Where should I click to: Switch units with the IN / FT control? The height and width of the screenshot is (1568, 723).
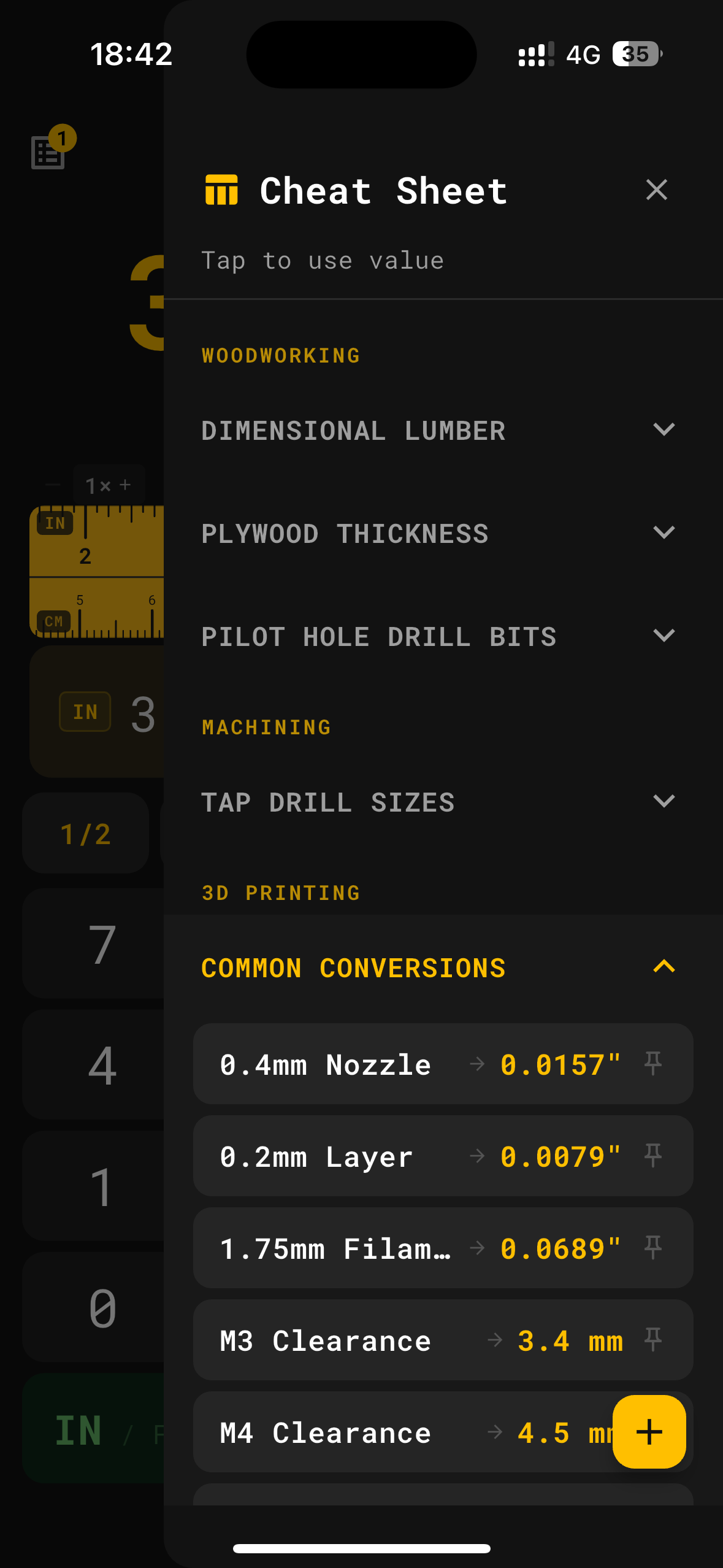[80, 1429]
